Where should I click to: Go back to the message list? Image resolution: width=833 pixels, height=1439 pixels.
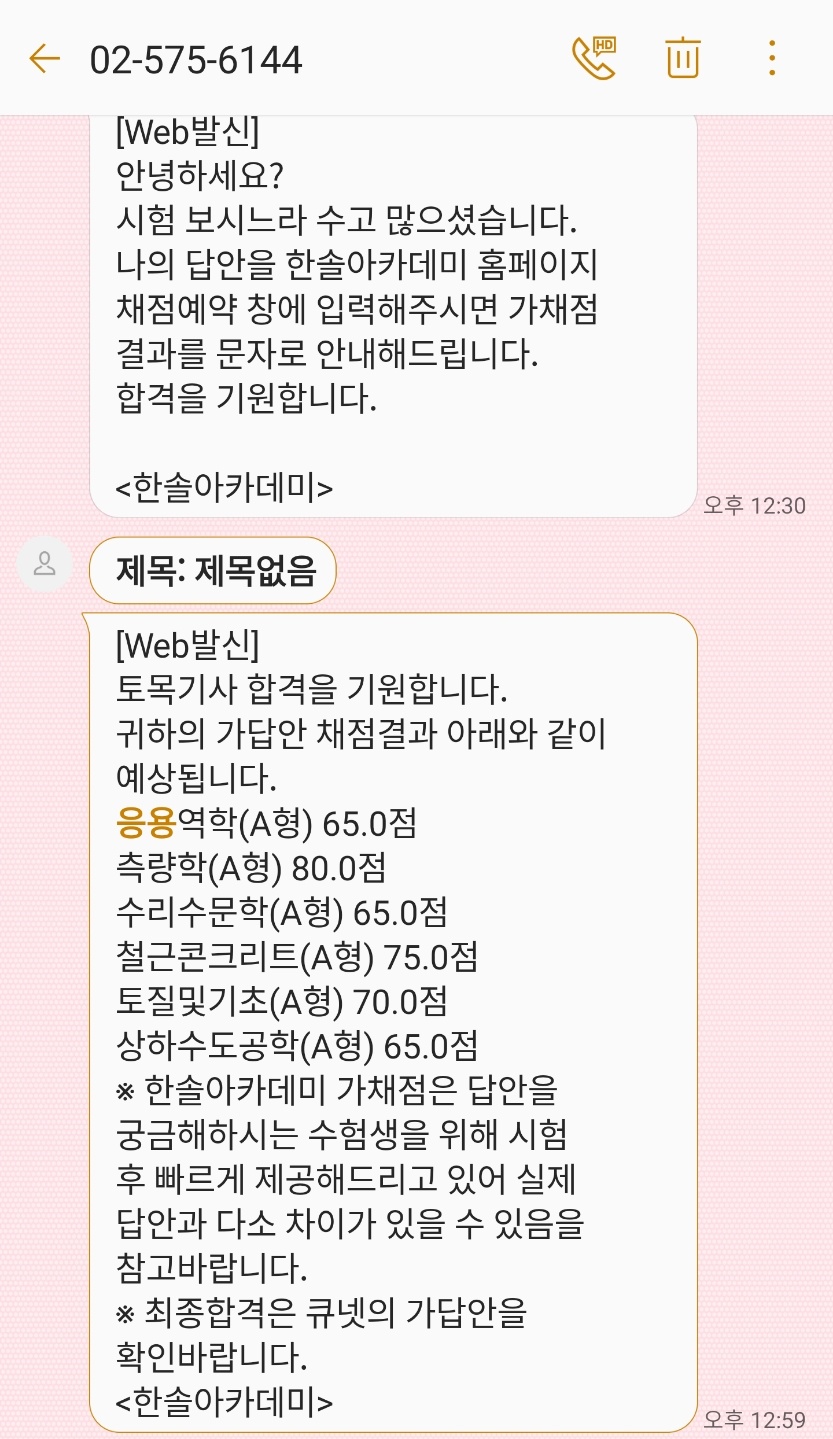(x=45, y=58)
